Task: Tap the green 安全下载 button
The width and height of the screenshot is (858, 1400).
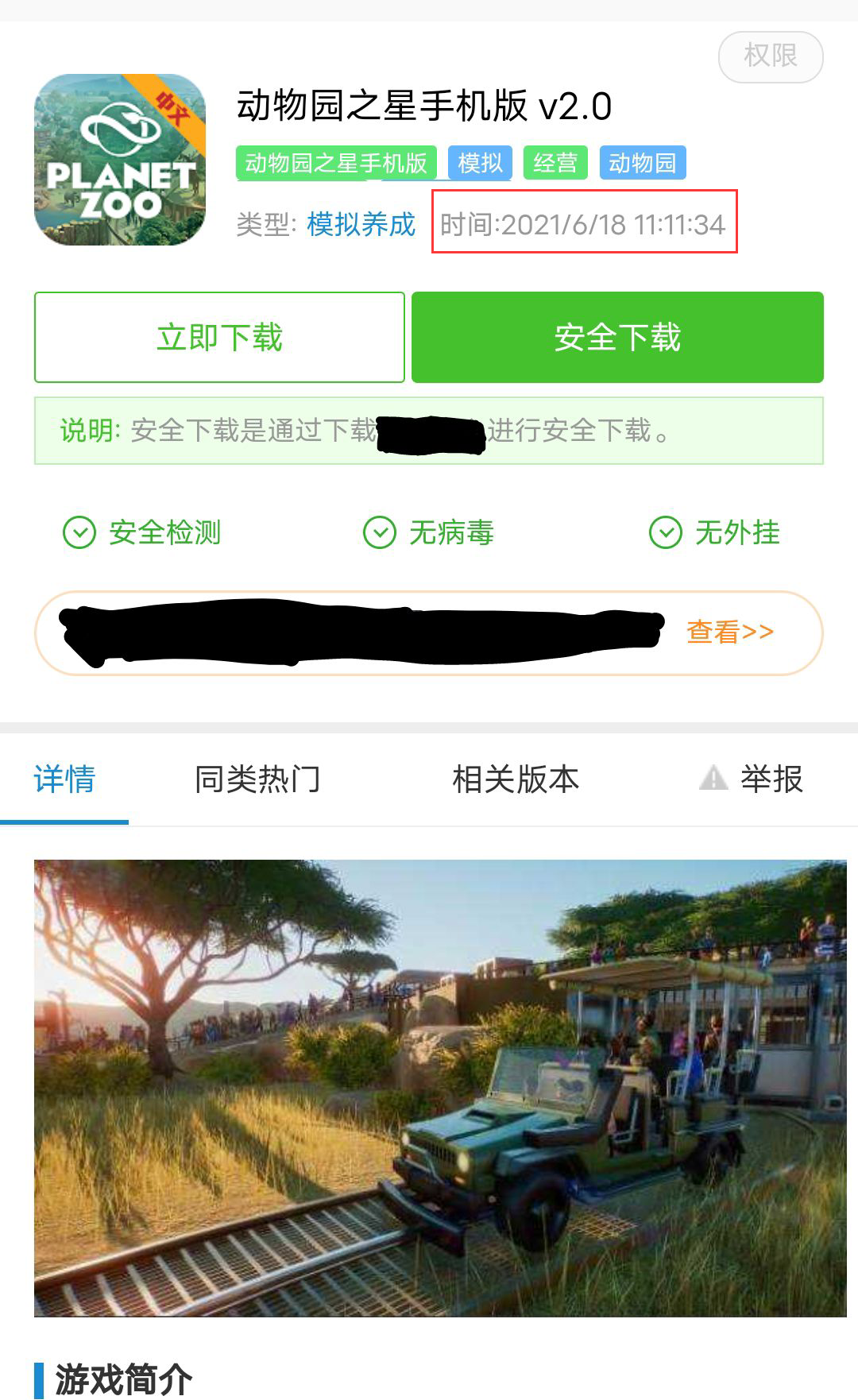Action: [617, 337]
